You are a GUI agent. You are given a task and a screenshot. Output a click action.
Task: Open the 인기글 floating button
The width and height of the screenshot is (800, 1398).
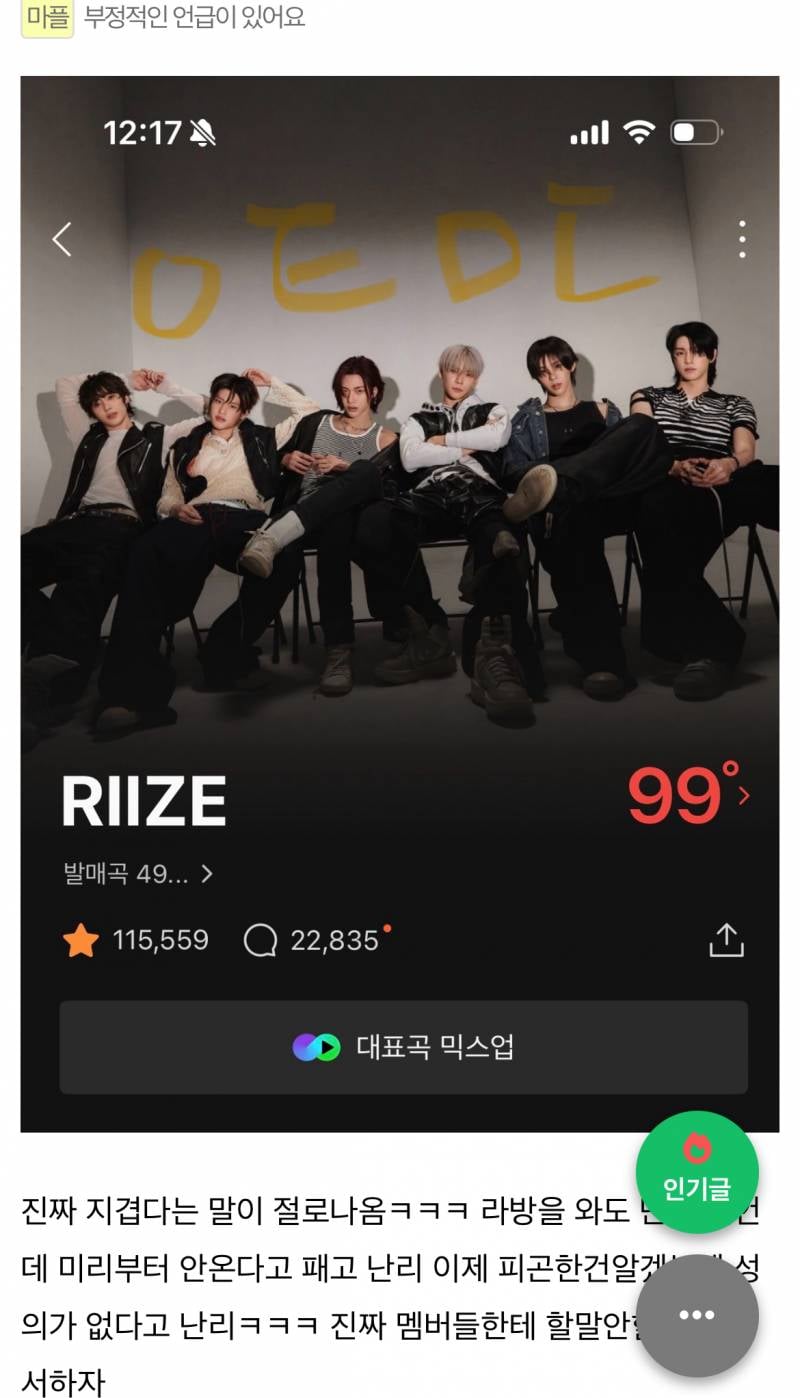point(697,1172)
